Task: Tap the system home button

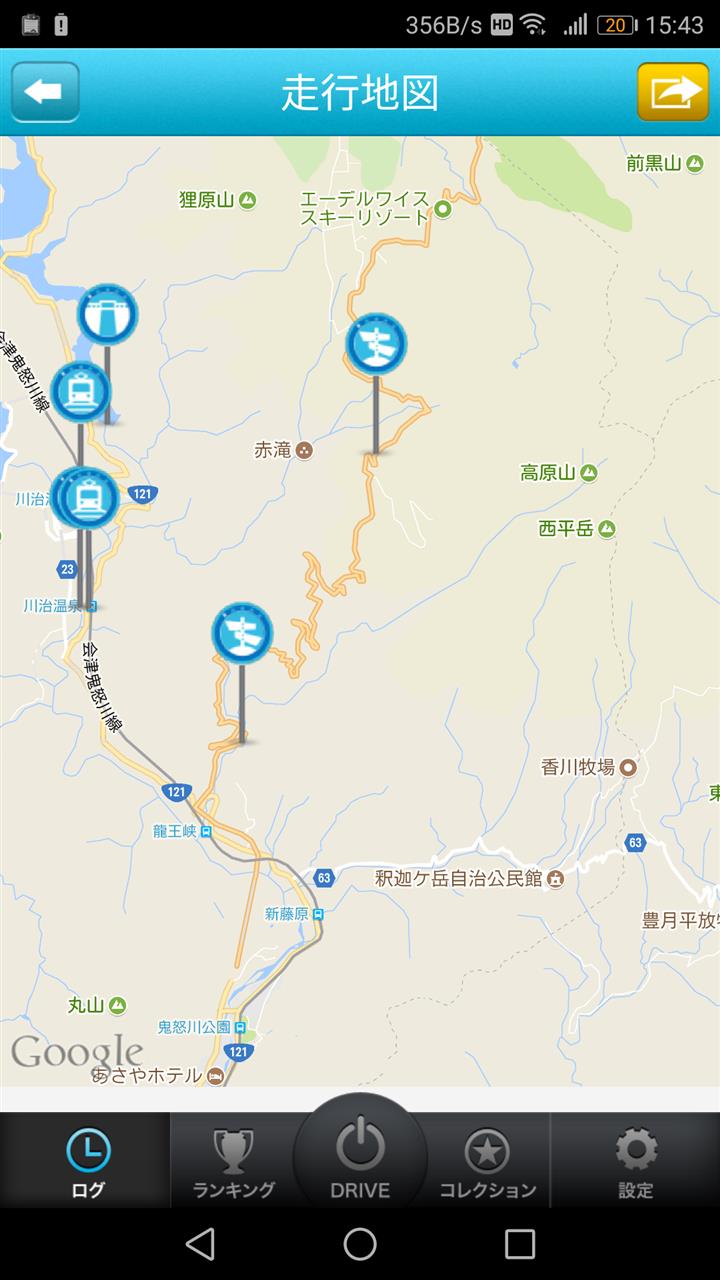Action: click(x=360, y=1244)
